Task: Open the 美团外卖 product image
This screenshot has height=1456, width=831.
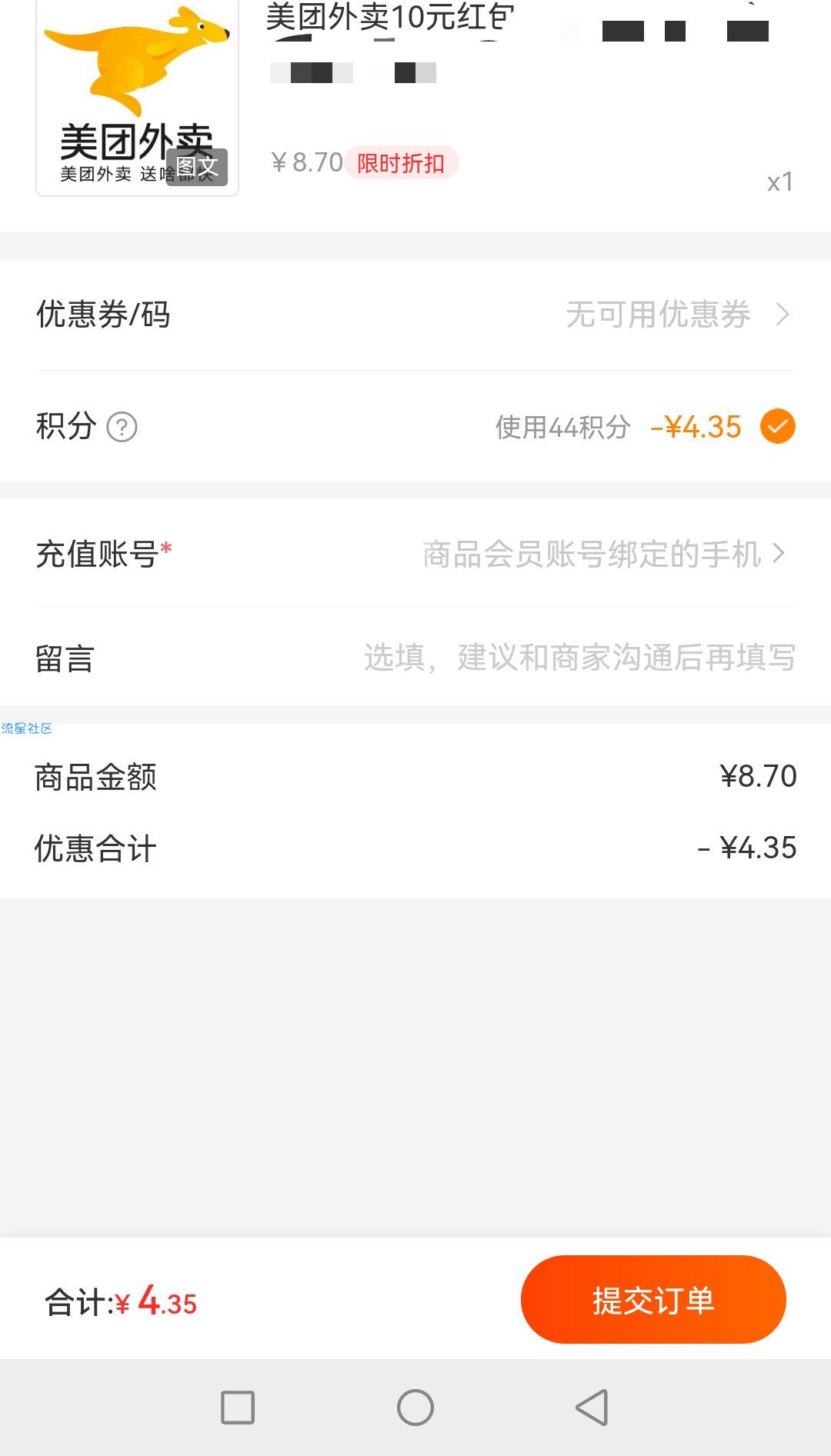Action: [138, 97]
